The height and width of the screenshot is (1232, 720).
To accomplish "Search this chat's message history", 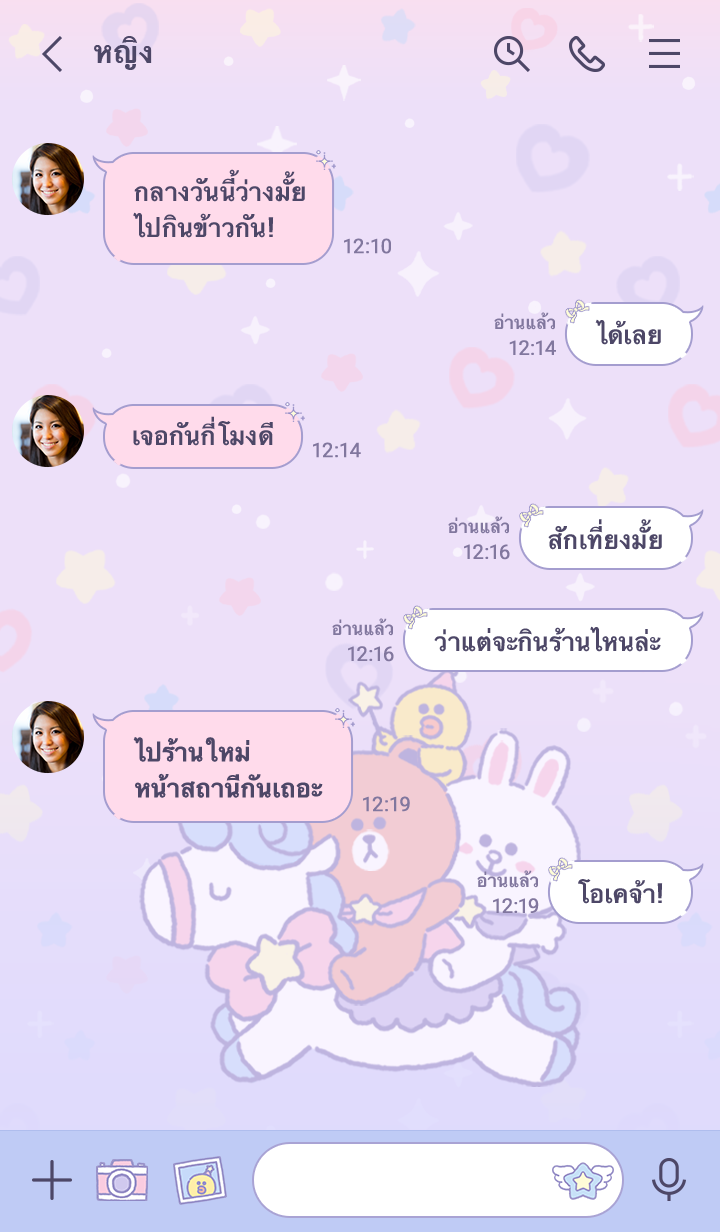I will coord(511,54).
